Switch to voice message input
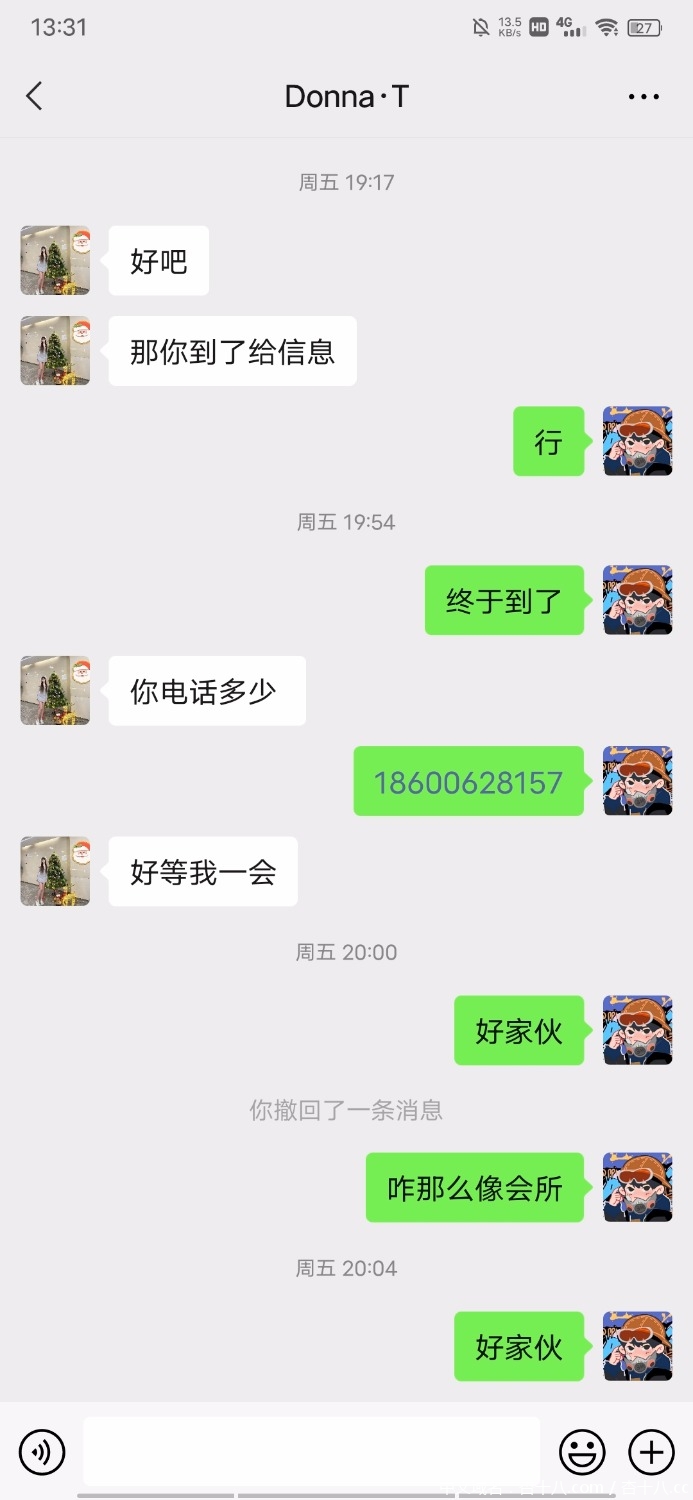This screenshot has height=1500, width=693. tap(42, 1451)
